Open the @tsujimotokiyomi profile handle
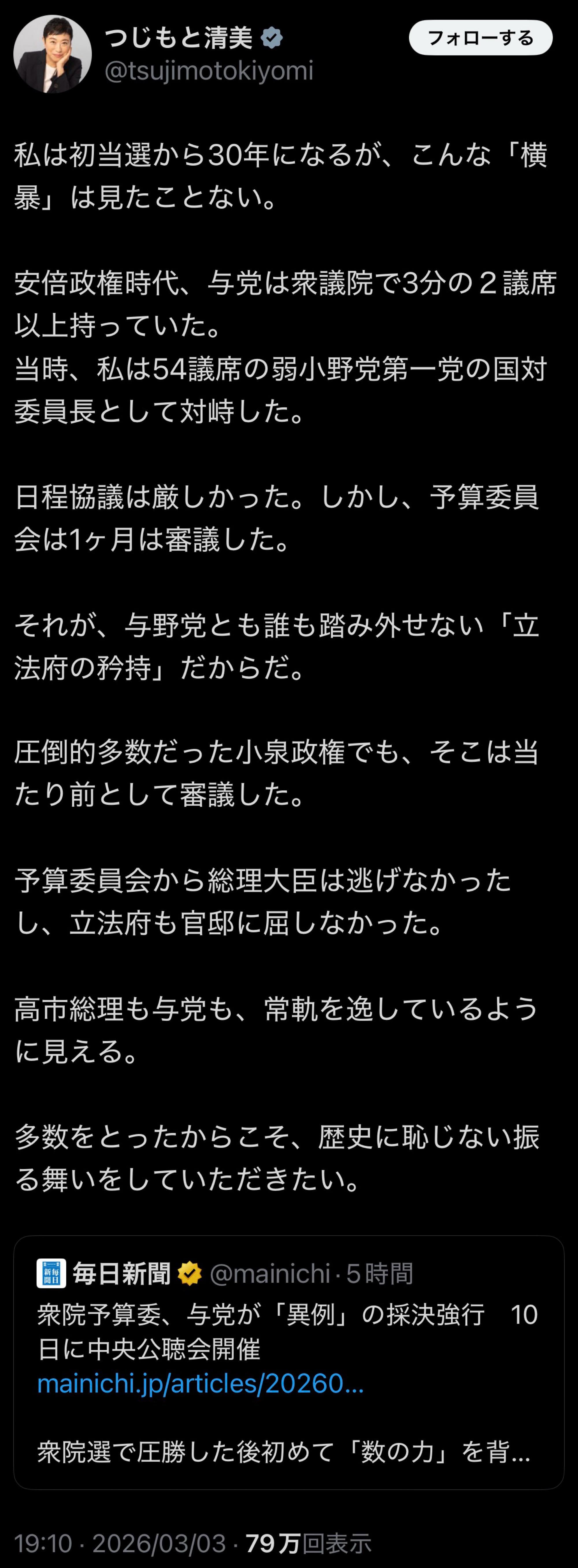 coord(209,71)
